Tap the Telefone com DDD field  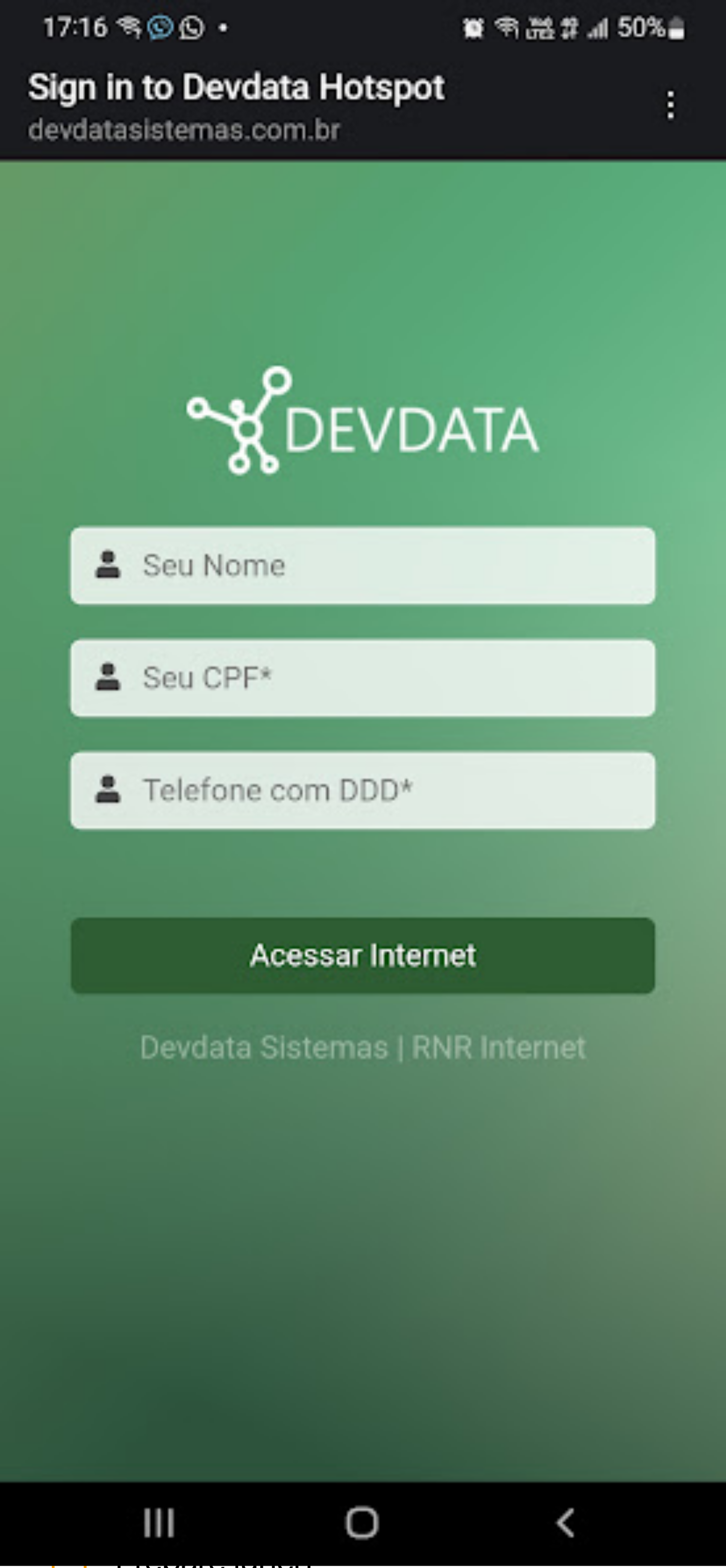[x=363, y=790]
